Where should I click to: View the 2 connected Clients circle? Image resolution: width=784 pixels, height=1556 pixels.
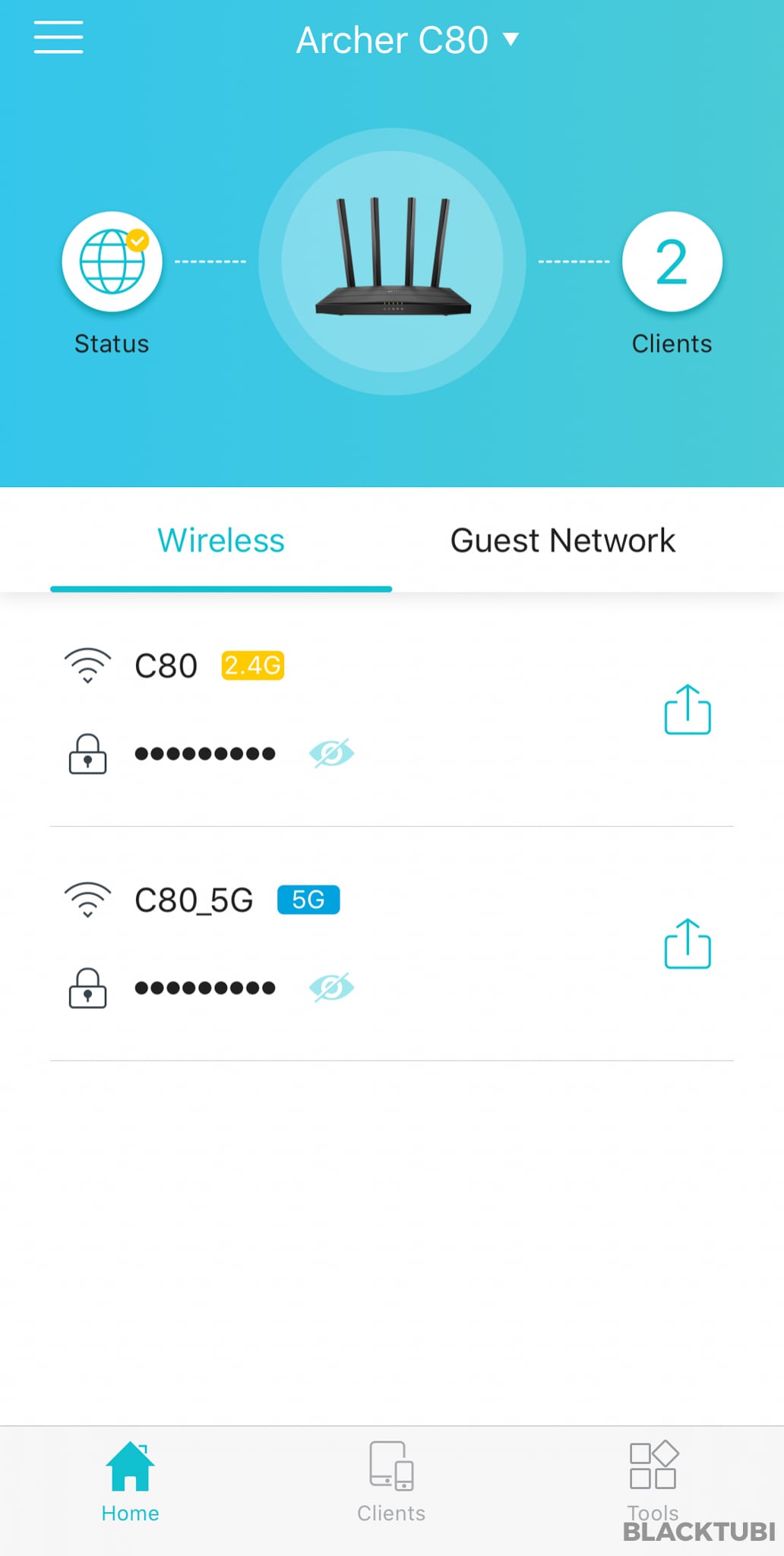point(672,262)
